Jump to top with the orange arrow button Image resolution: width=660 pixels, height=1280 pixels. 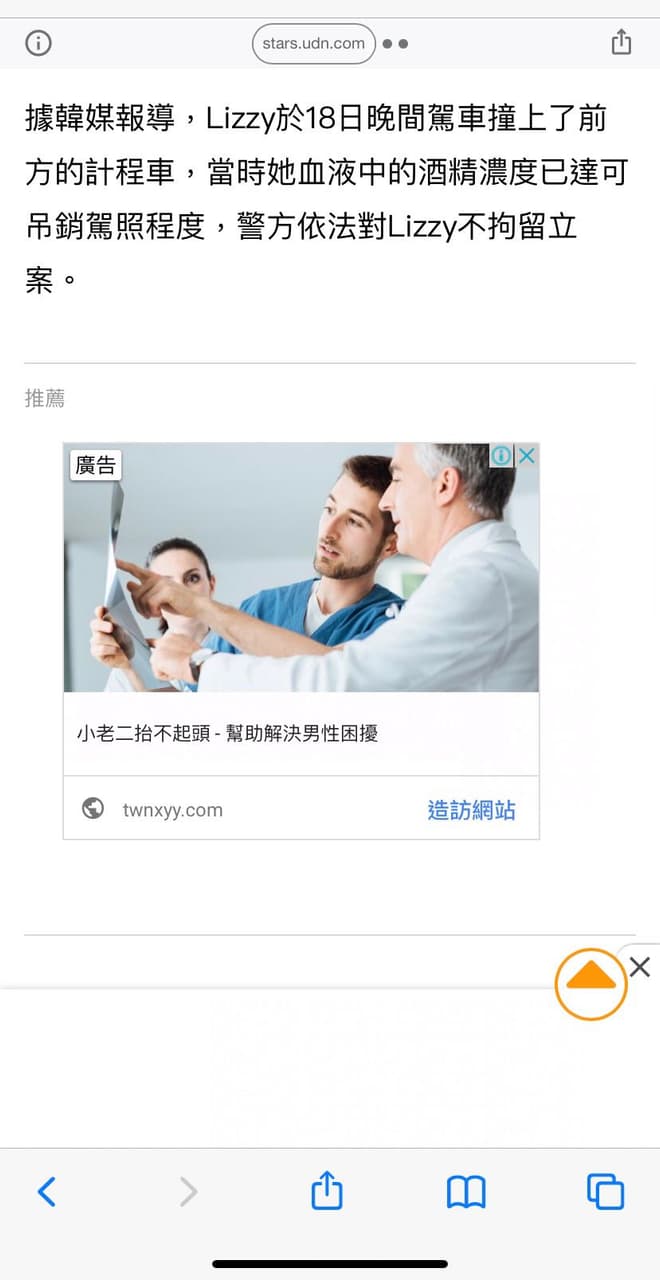591,984
